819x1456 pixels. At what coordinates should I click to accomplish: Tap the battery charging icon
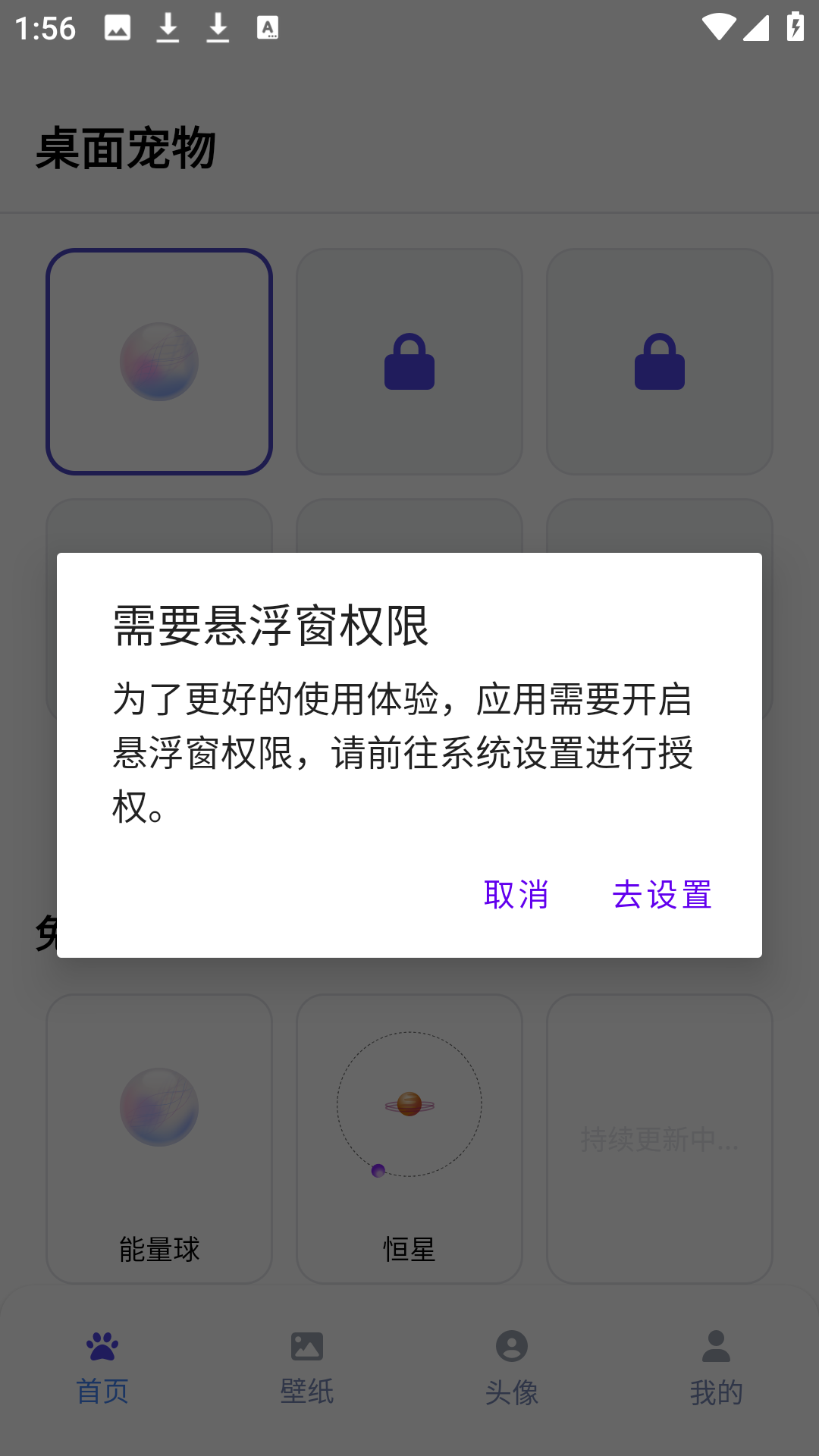794,27
